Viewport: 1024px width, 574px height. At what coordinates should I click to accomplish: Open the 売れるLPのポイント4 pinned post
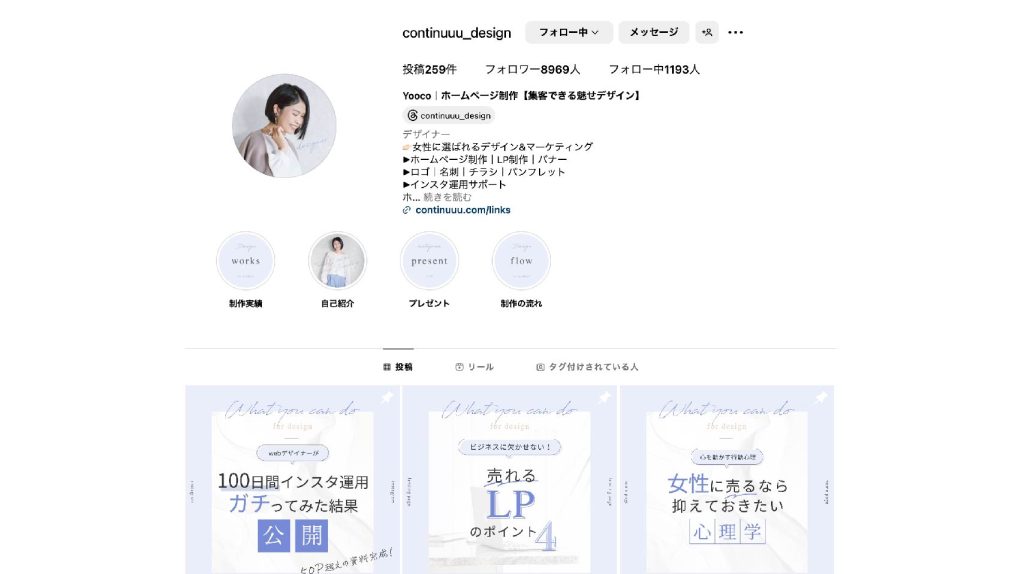(510, 480)
